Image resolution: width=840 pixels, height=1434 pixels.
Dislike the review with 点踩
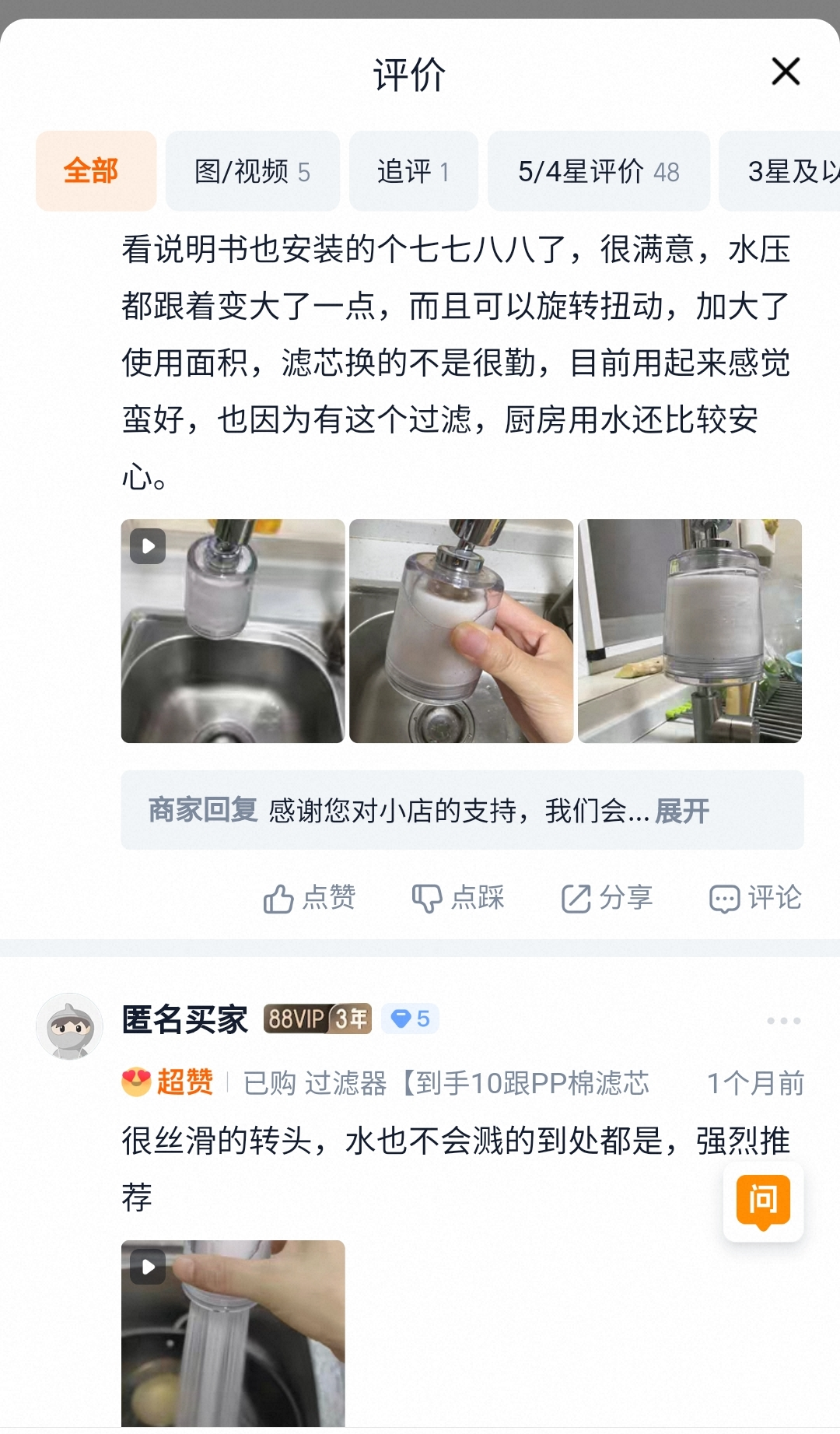458,898
